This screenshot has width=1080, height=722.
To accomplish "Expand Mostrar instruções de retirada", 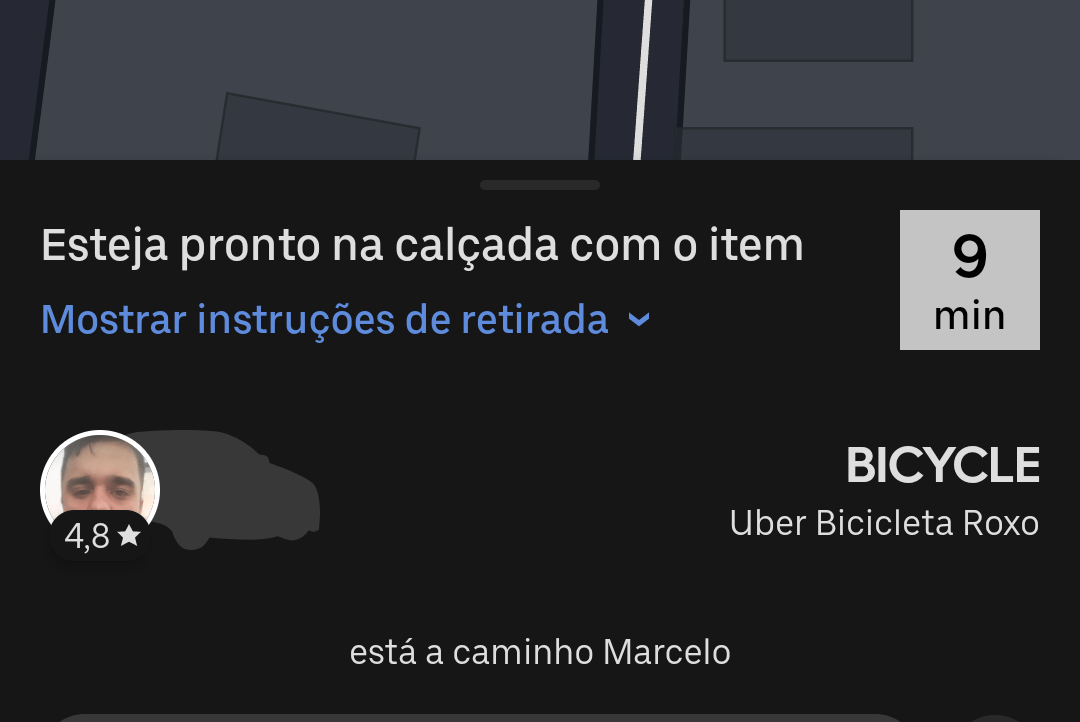I will click(x=345, y=320).
